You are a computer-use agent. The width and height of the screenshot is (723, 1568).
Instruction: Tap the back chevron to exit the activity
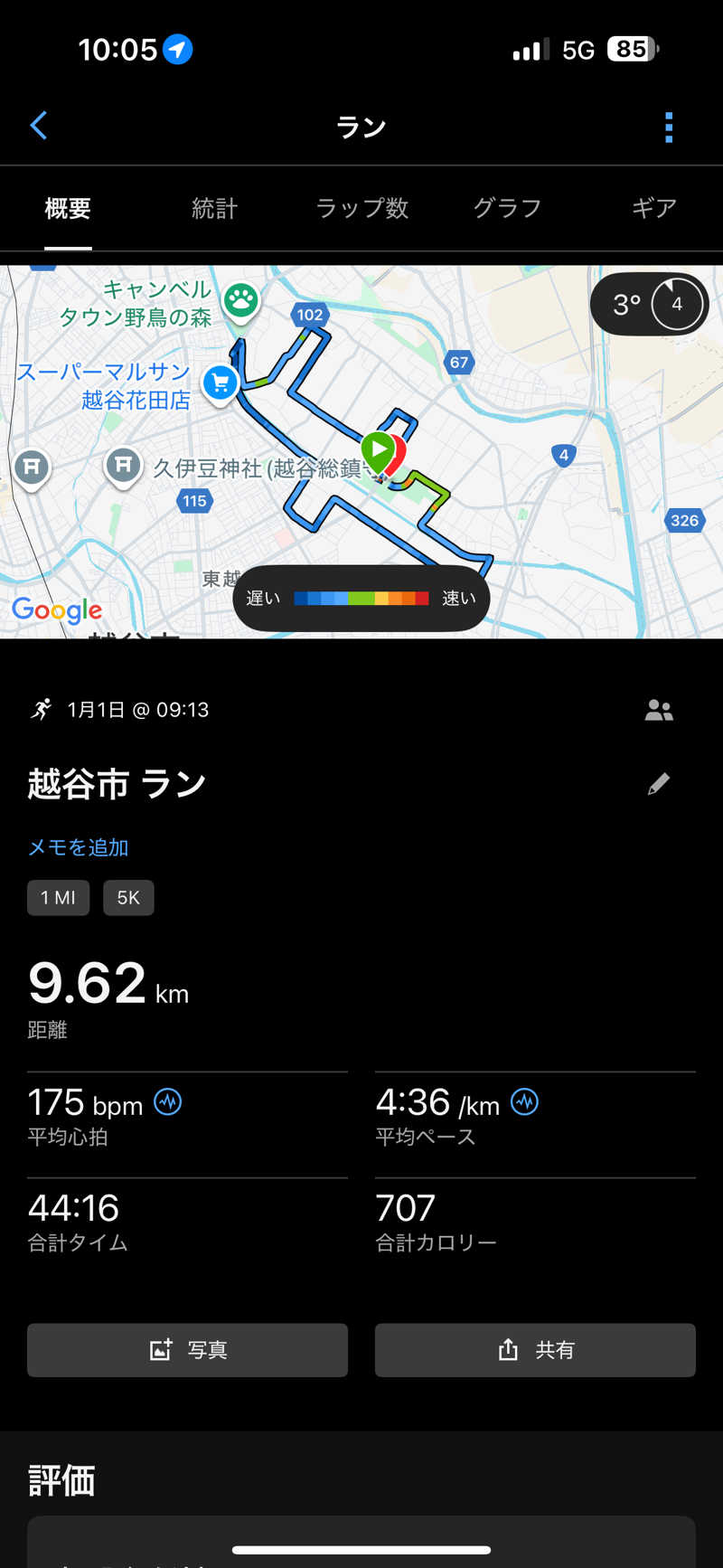[x=39, y=126]
